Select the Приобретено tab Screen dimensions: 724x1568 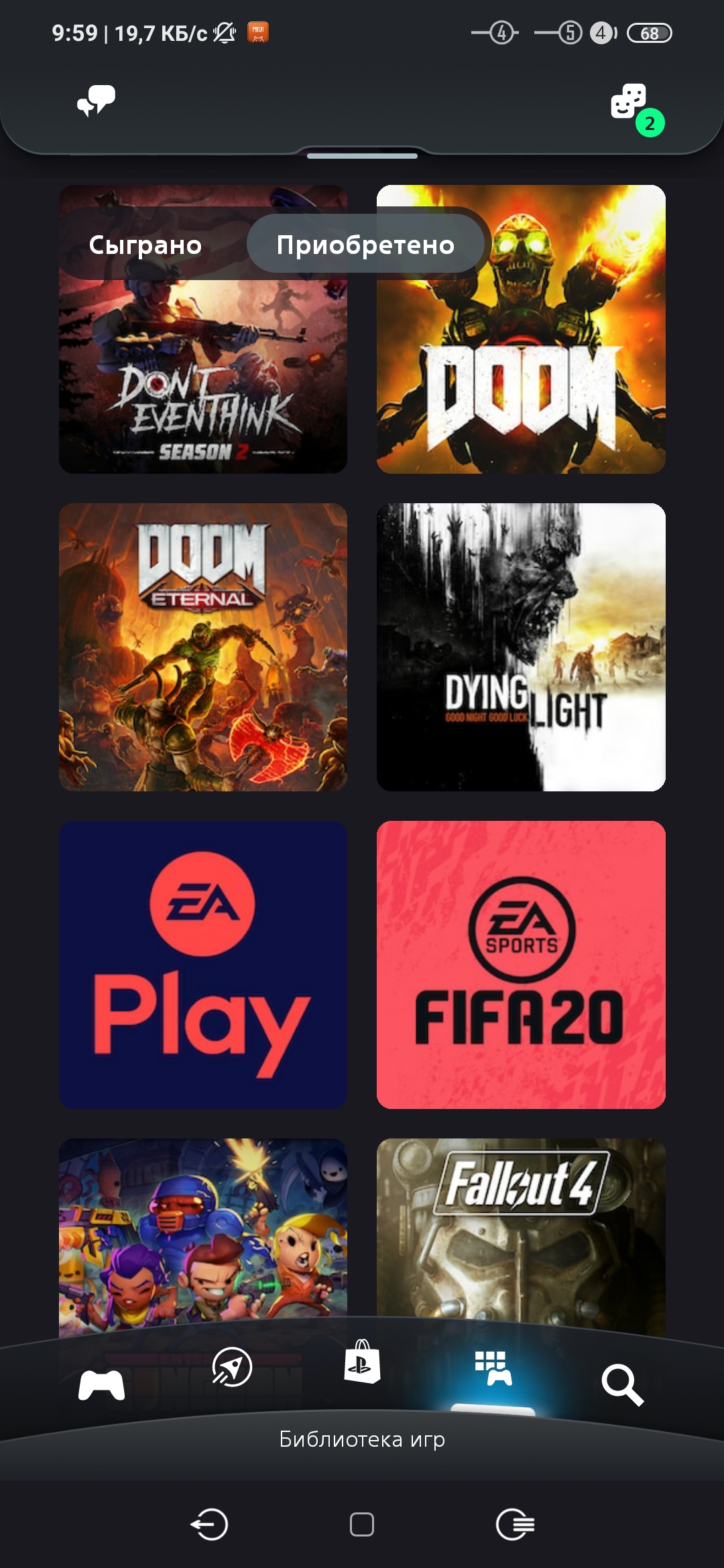tap(365, 244)
